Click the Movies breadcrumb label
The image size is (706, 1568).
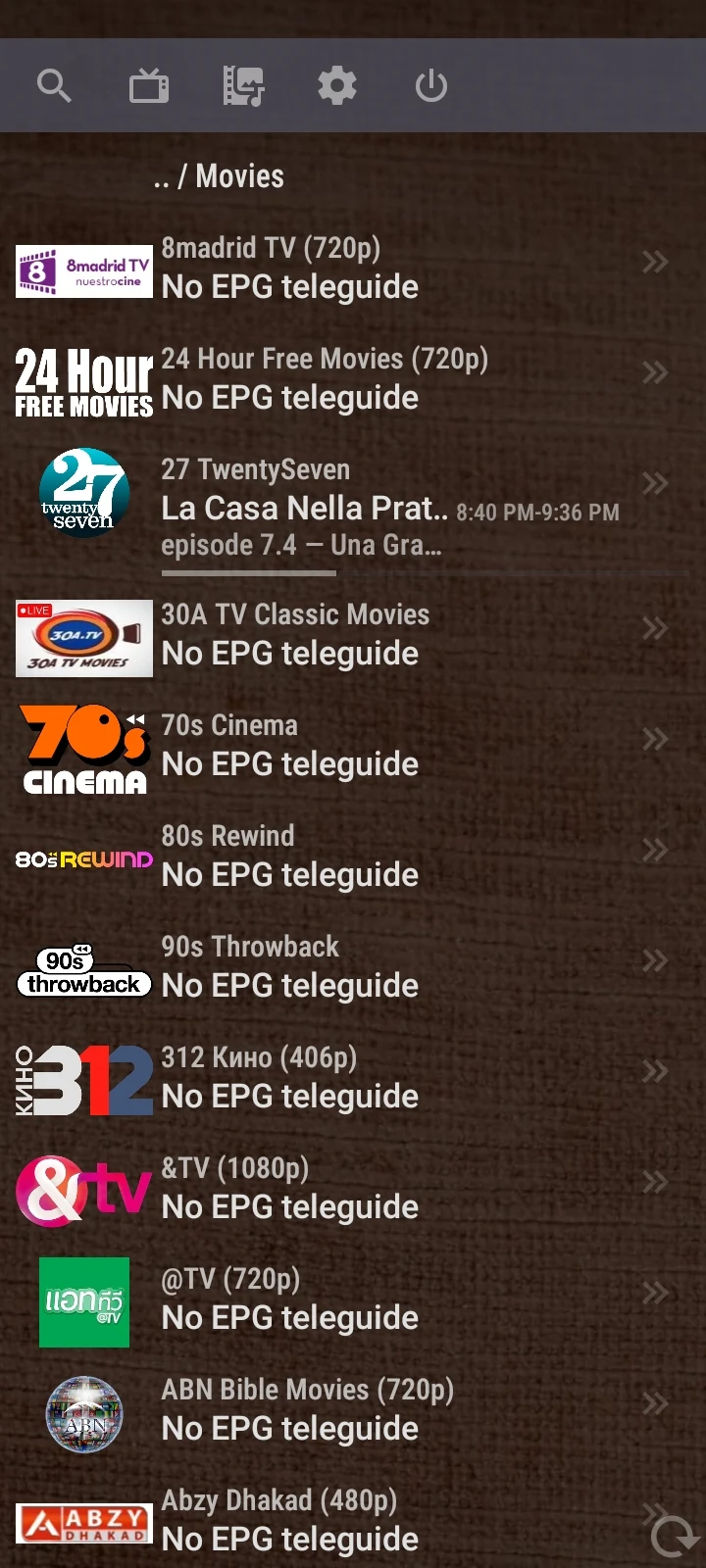click(240, 176)
